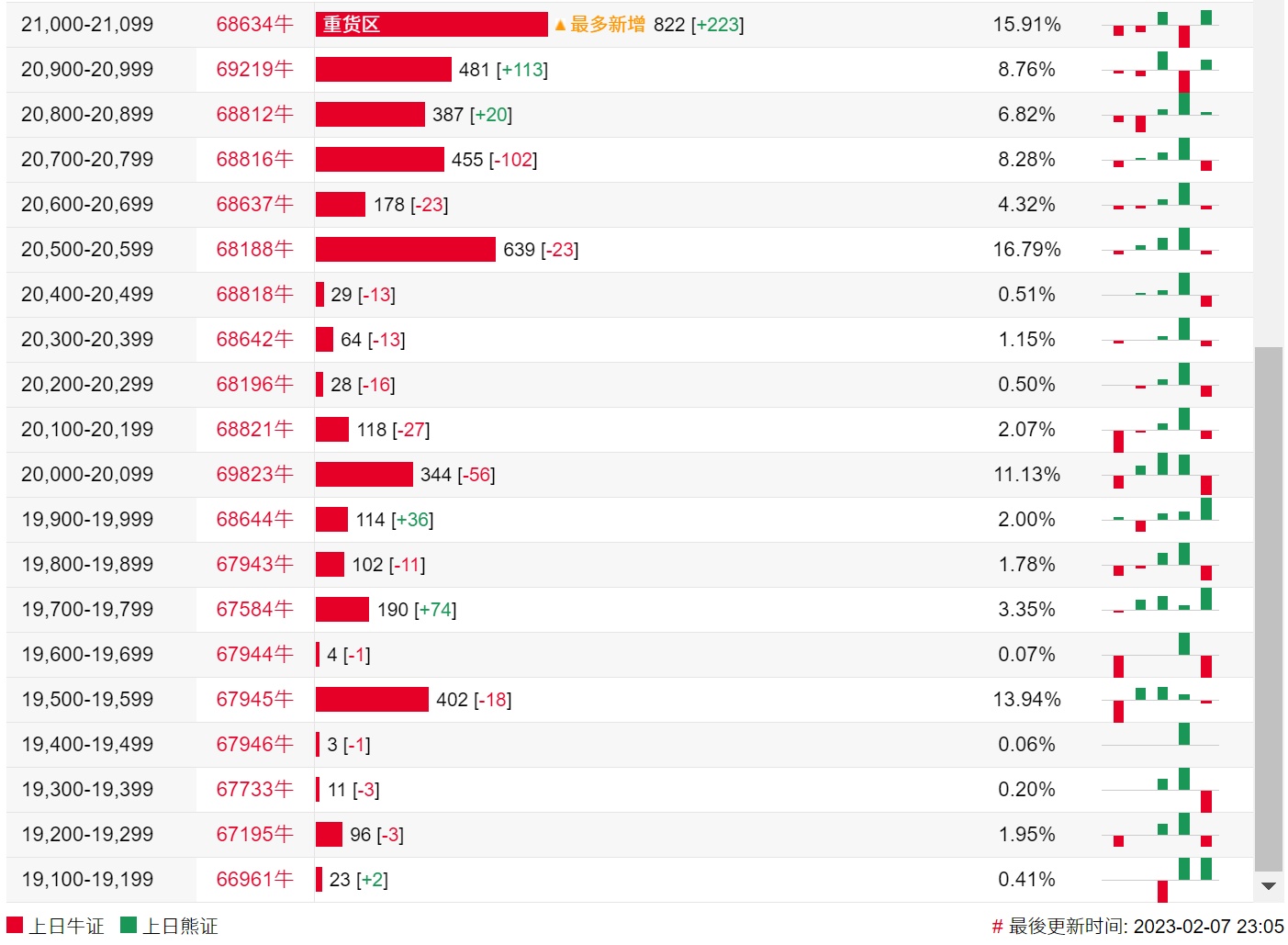1288x945 pixels.
Task: Open warrant code 68818牛
Action: click(254, 295)
